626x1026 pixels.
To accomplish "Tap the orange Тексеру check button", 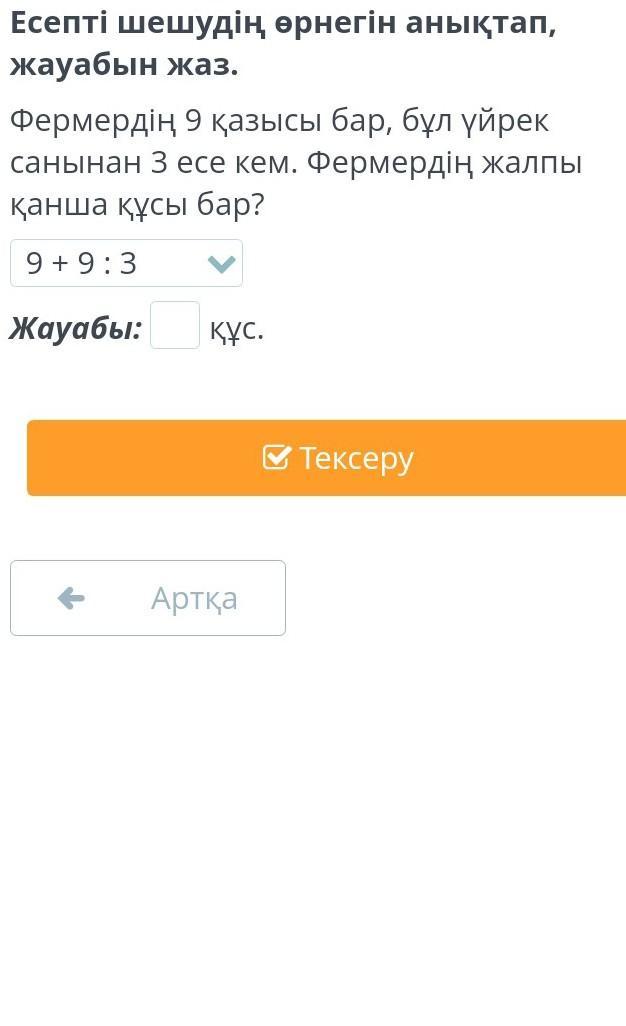I will (x=327, y=458).
